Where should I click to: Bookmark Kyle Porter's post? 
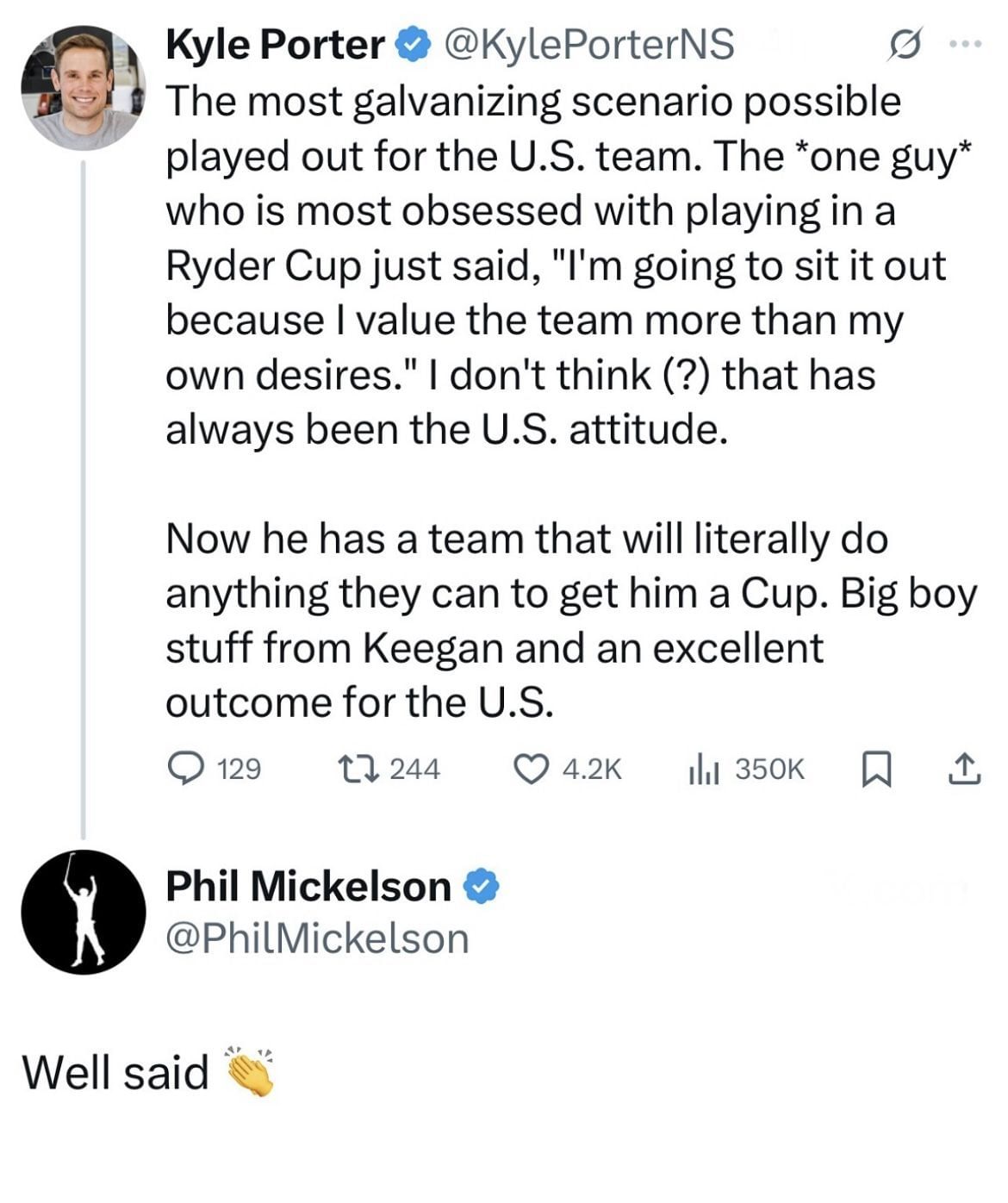point(876,769)
